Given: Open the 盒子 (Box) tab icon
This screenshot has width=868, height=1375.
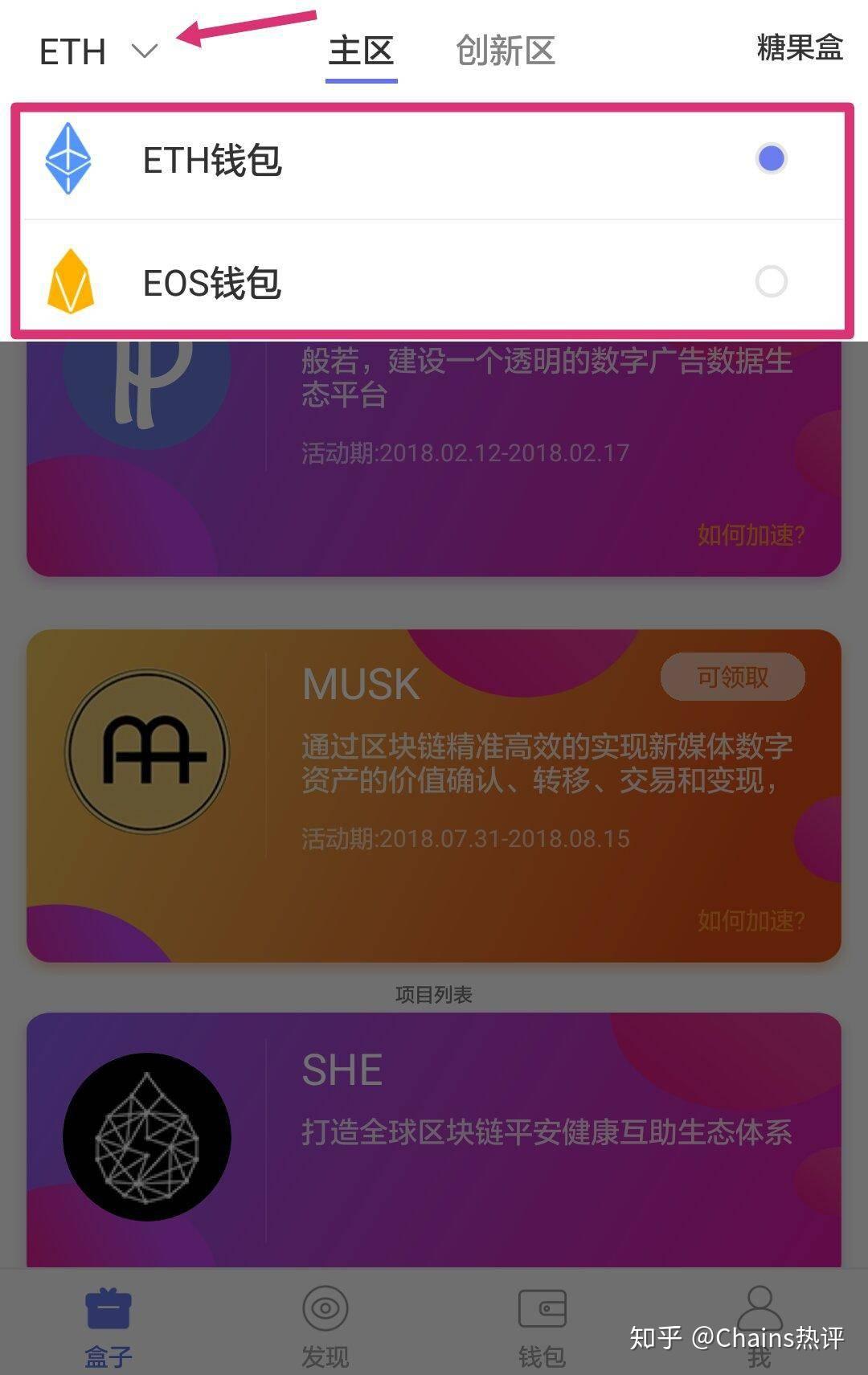Looking at the screenshot, I should [108, 1306].
